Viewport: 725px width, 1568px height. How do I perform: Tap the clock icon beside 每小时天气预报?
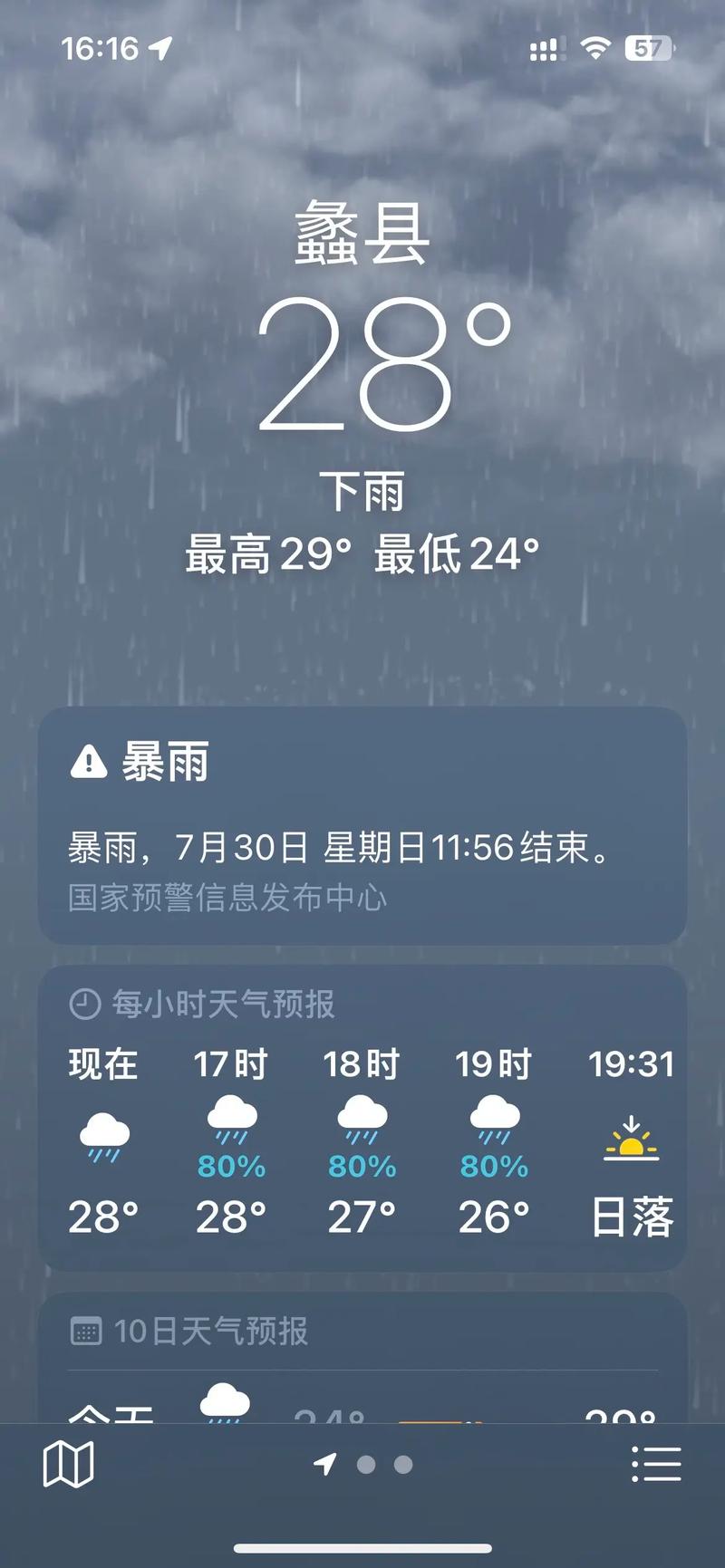[83, 1004]
